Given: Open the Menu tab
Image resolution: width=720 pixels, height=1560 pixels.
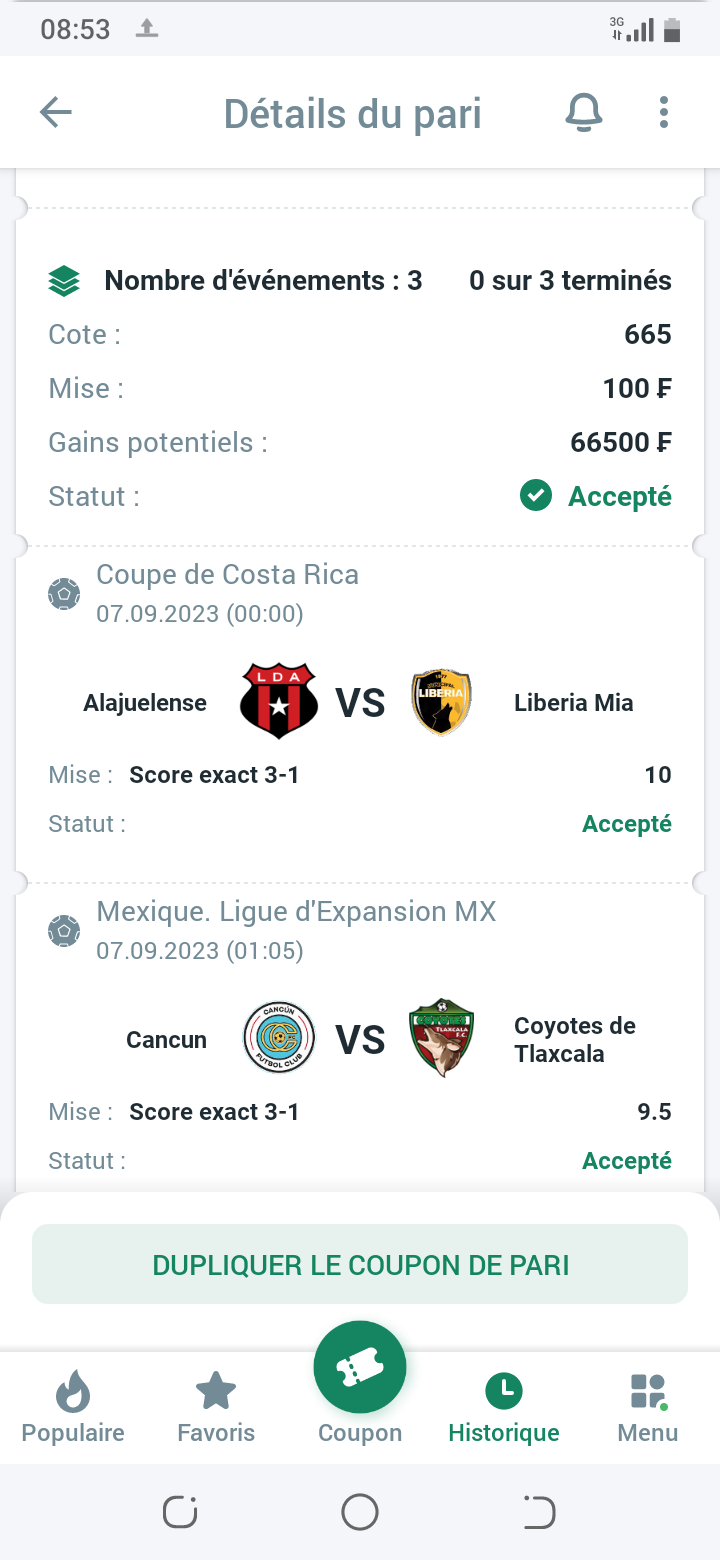Looking at the screenshot, I should pos(648,1408).
